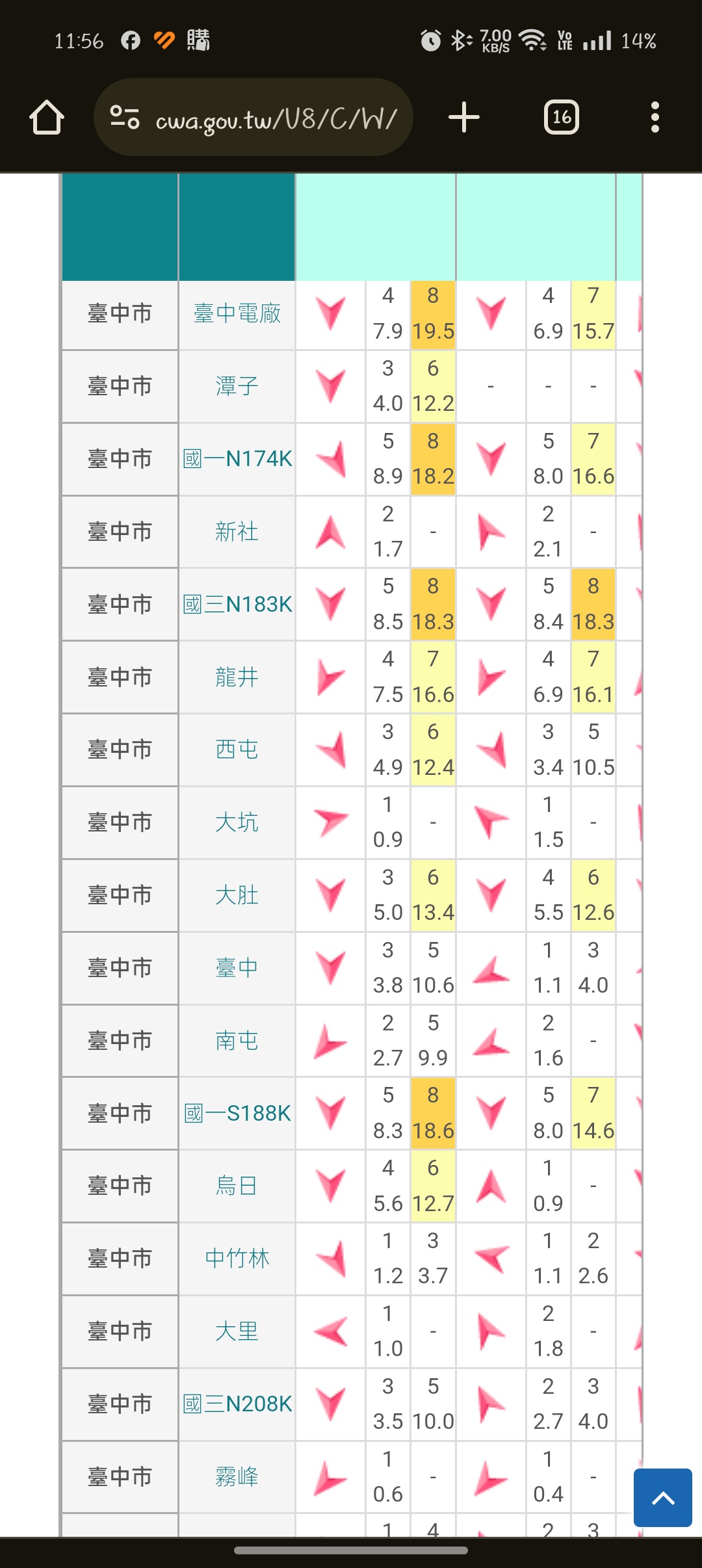Screen dimensions: 702x1568
Task: Open the 國一N174K station link
Action: (237, 459)
